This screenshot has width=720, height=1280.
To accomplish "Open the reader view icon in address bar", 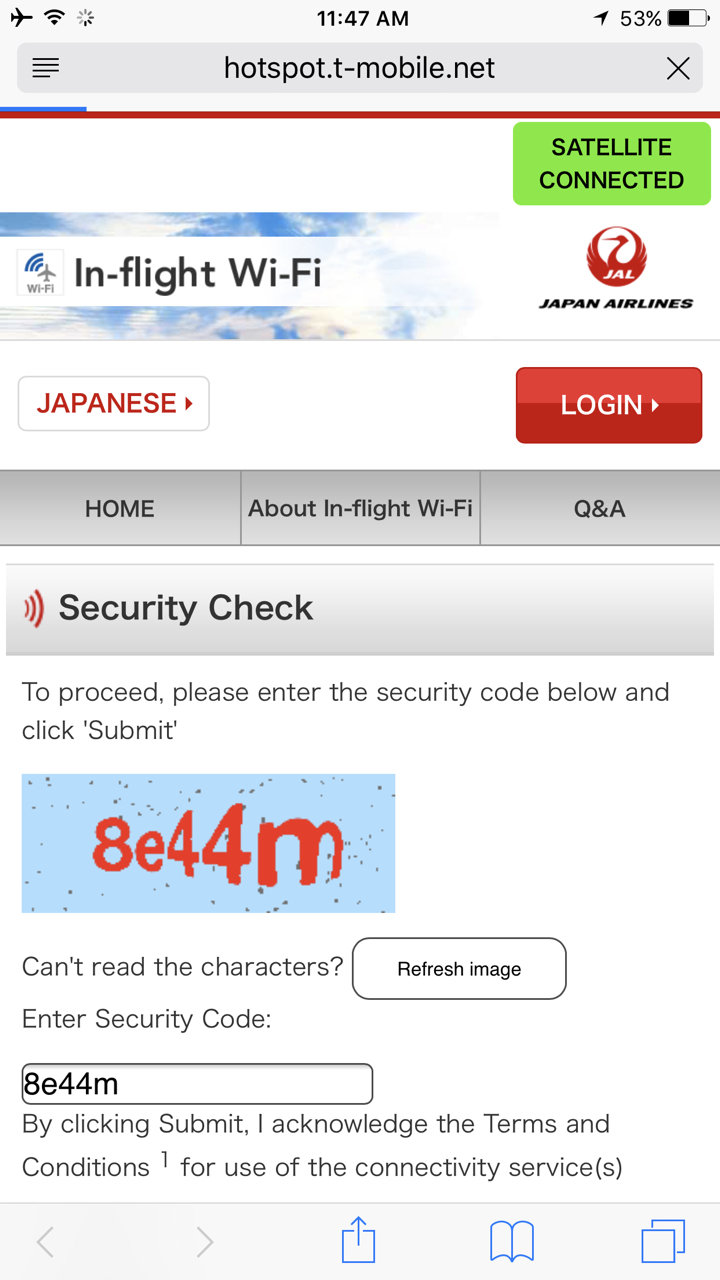I will click(x=46, y=68).
